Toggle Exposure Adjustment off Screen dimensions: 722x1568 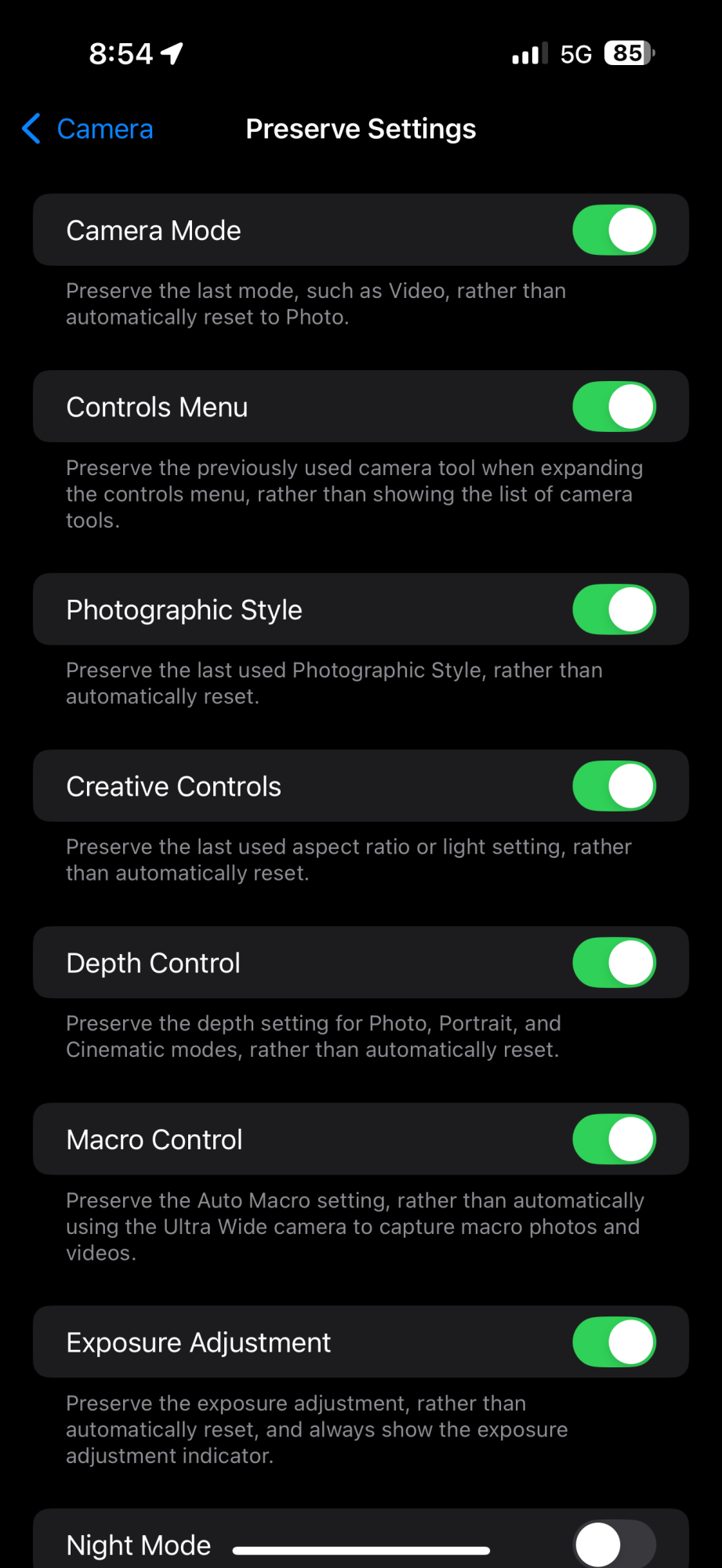(614, 1342)
